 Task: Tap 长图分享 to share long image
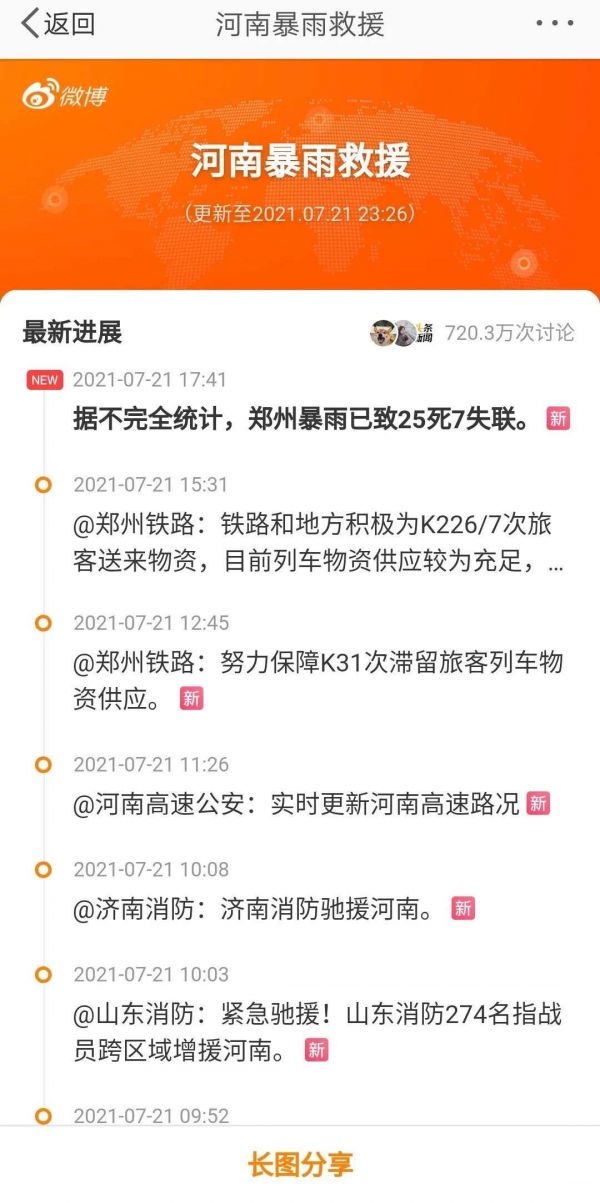300,1164
